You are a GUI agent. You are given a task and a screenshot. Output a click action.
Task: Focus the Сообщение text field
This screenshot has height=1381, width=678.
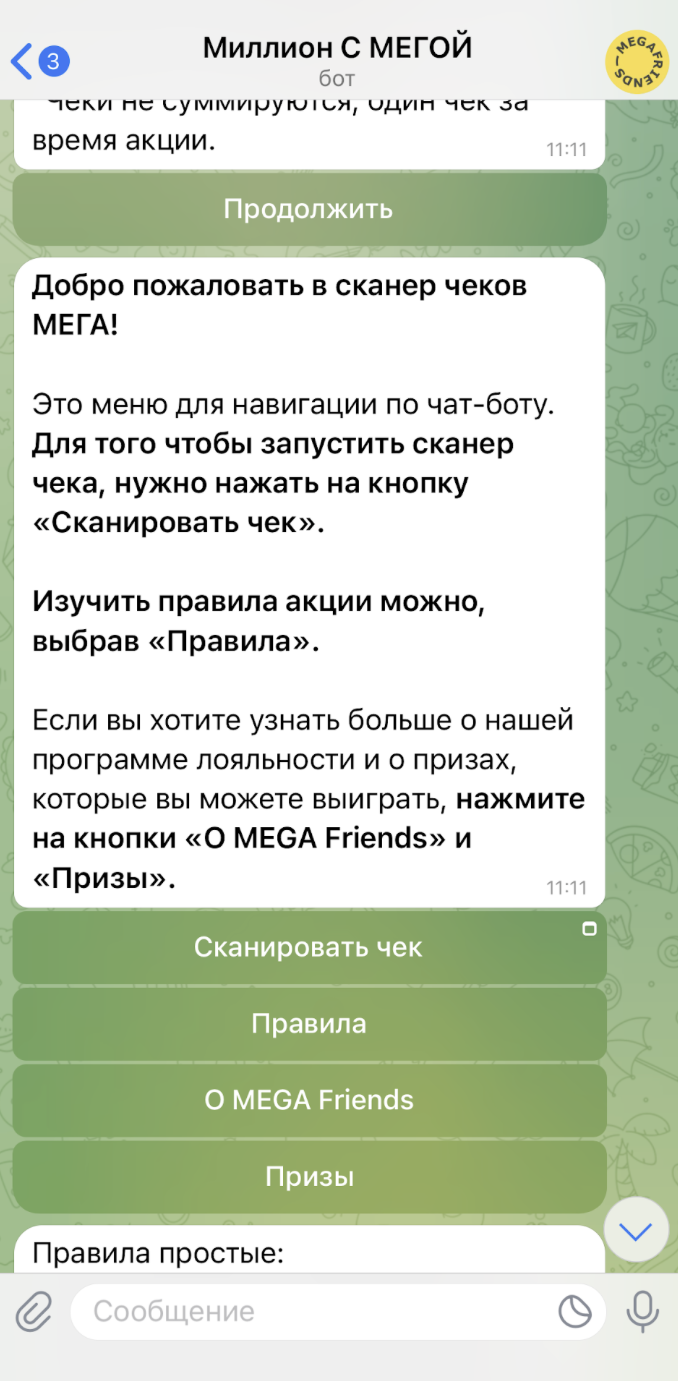[x=310, y=1311]
